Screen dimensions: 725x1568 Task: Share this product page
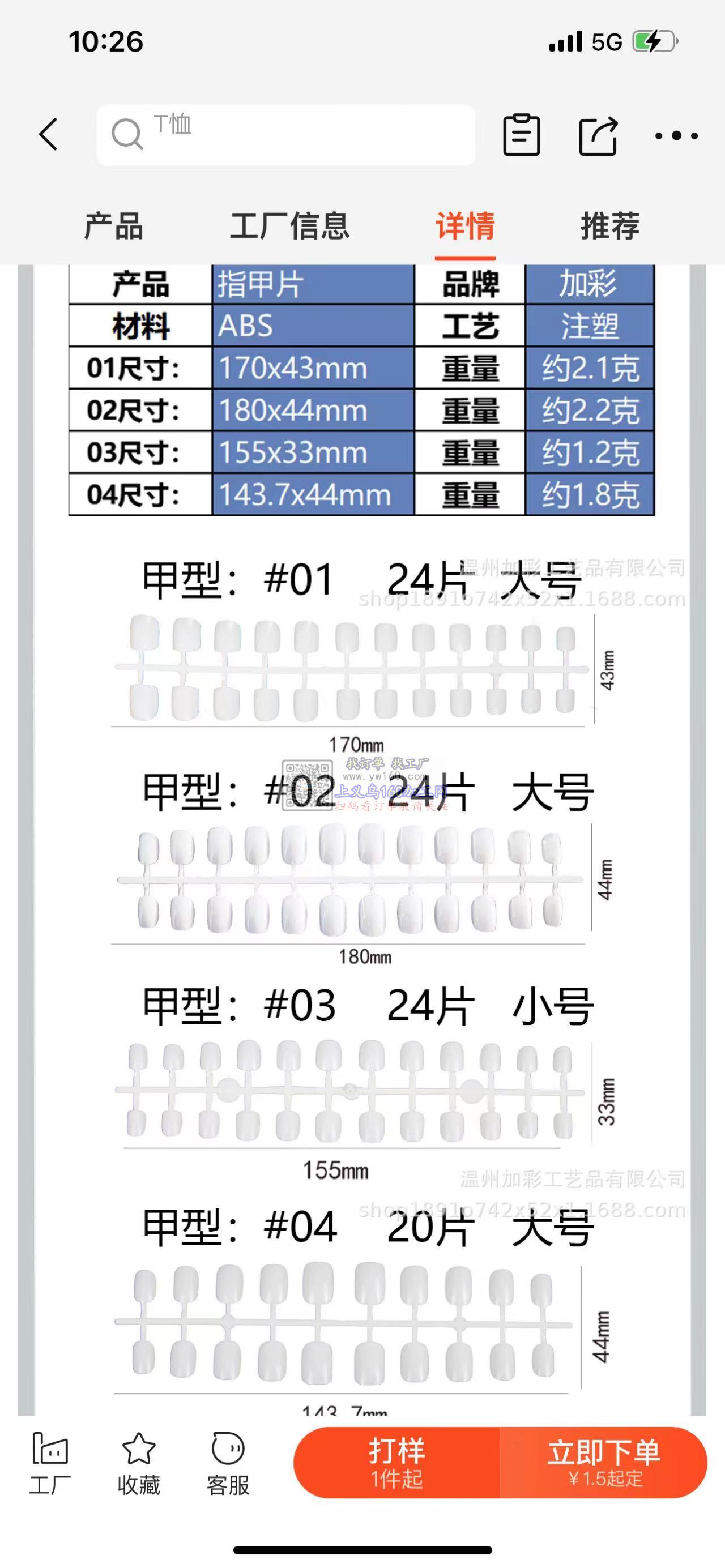598,135
